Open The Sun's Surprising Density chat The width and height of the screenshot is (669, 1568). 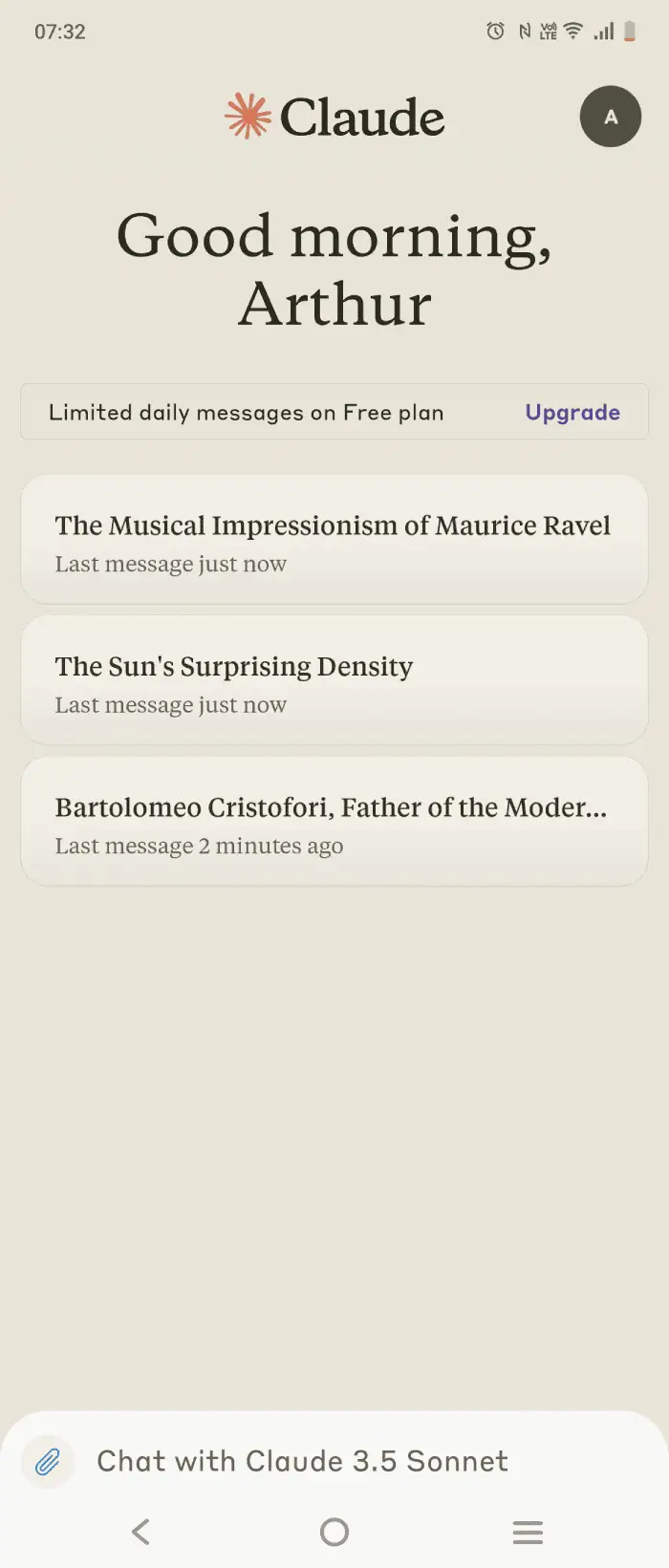click(334, 681)
